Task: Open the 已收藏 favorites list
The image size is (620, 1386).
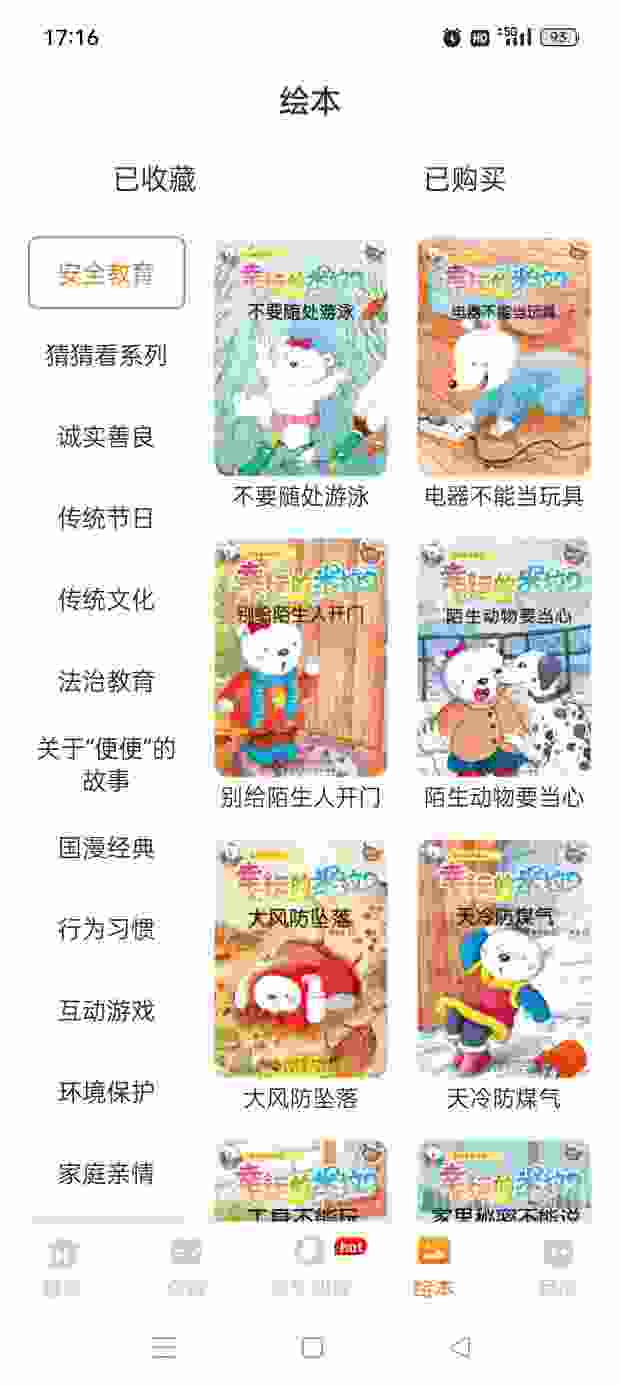Action: [x=155, y=180]
